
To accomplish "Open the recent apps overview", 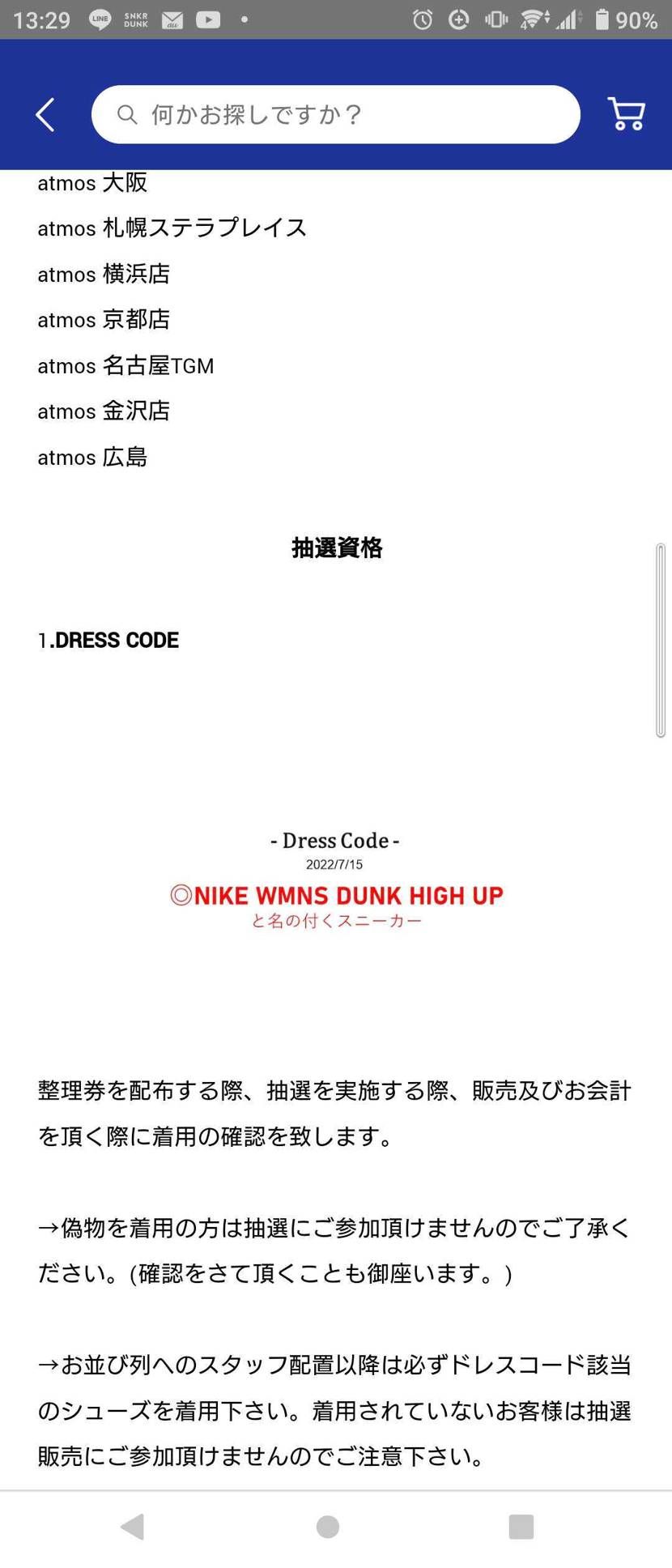I will [x=521, y=1527].
